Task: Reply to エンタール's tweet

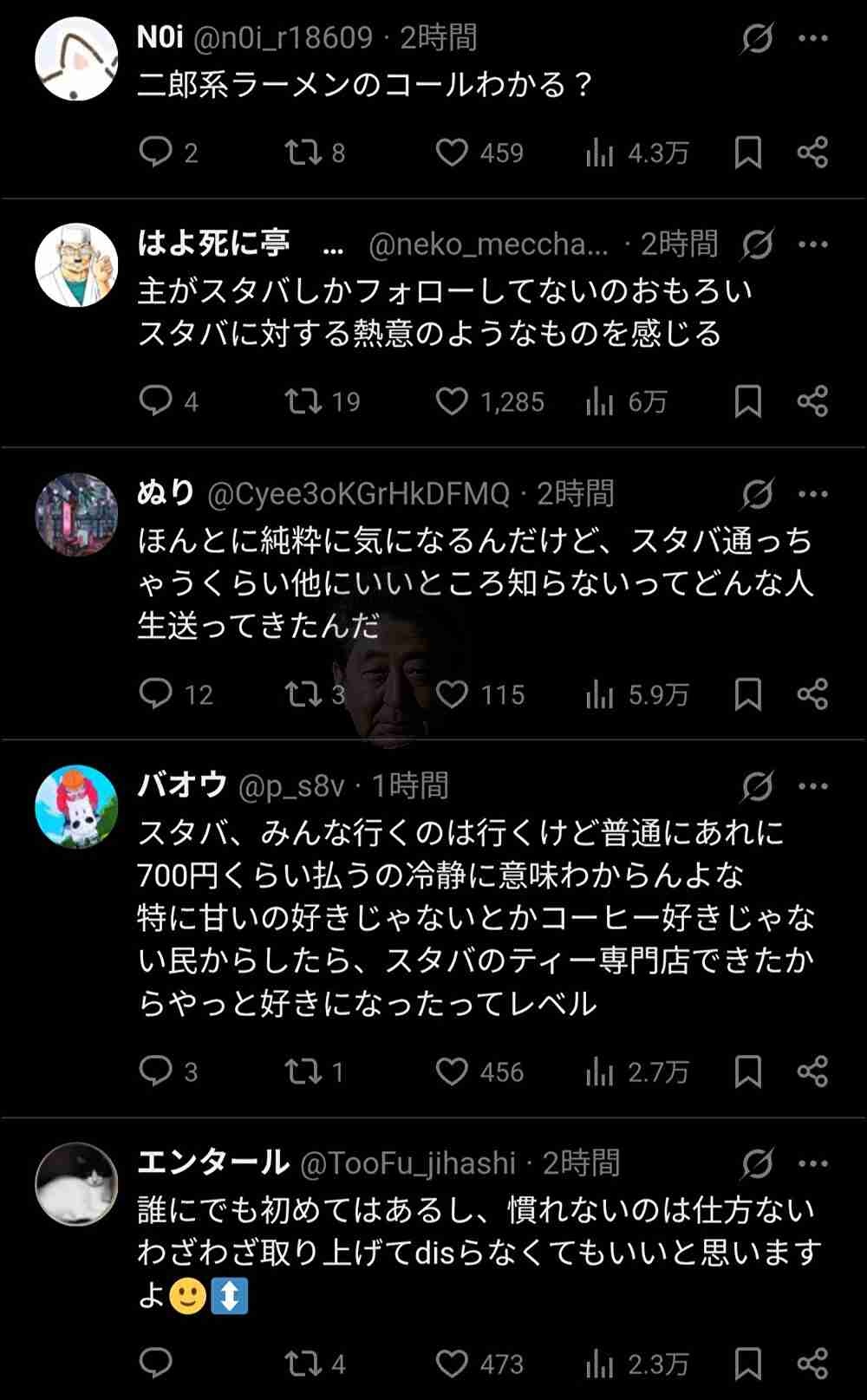Action: pyautogui.click(x=156, y=1364)
